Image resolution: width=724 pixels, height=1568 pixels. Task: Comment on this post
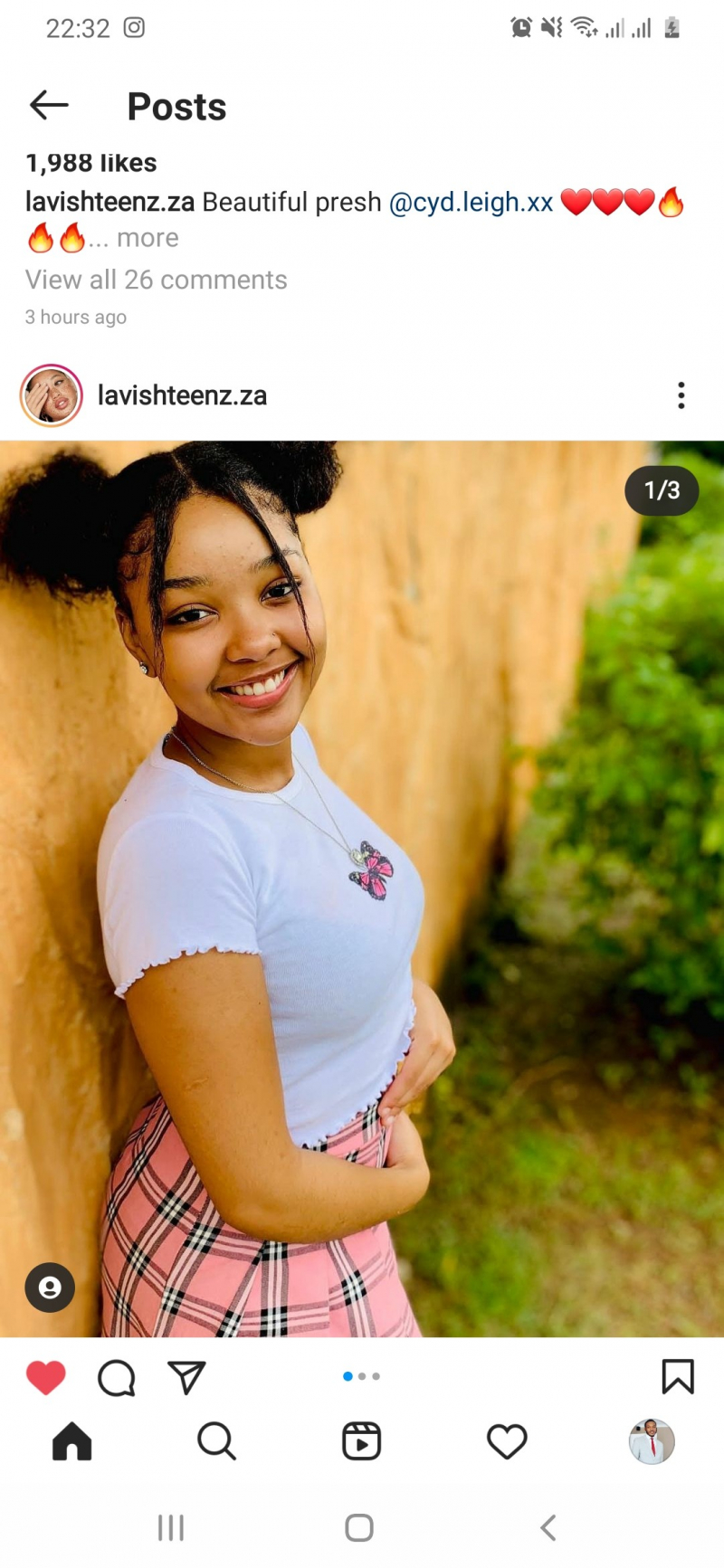[x=116, y=1377]
